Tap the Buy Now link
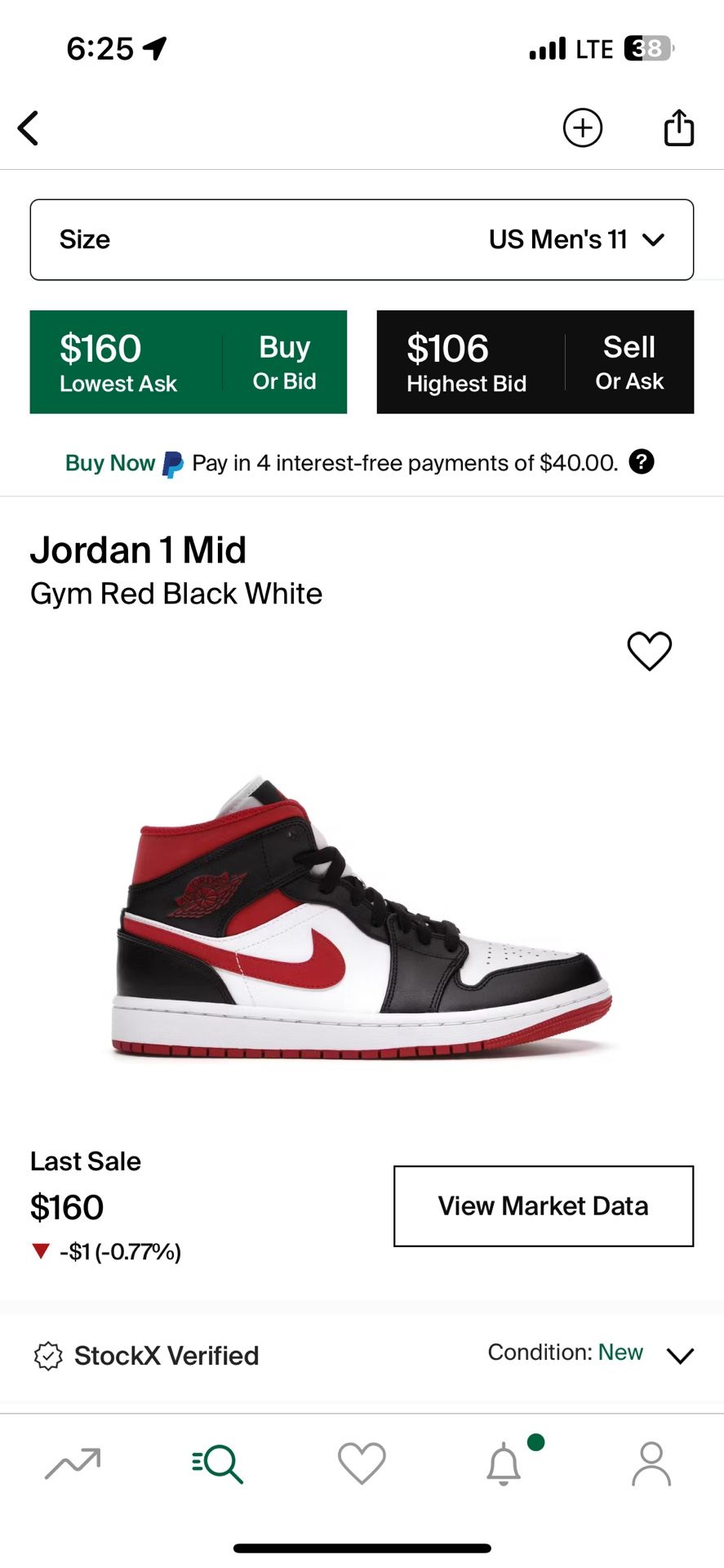The image size is (724, 1568). pos(109,462)
